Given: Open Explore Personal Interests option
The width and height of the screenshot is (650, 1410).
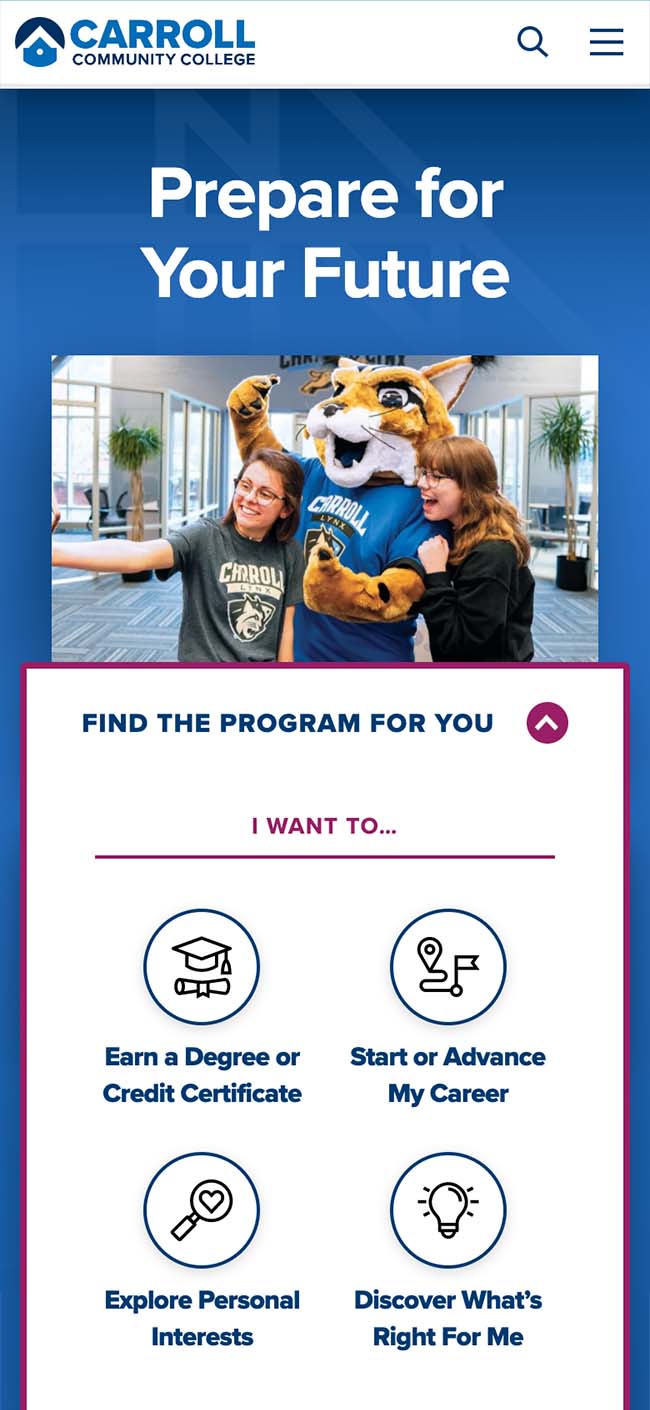Looking at the screenshot, I should tap(202, 1249).
